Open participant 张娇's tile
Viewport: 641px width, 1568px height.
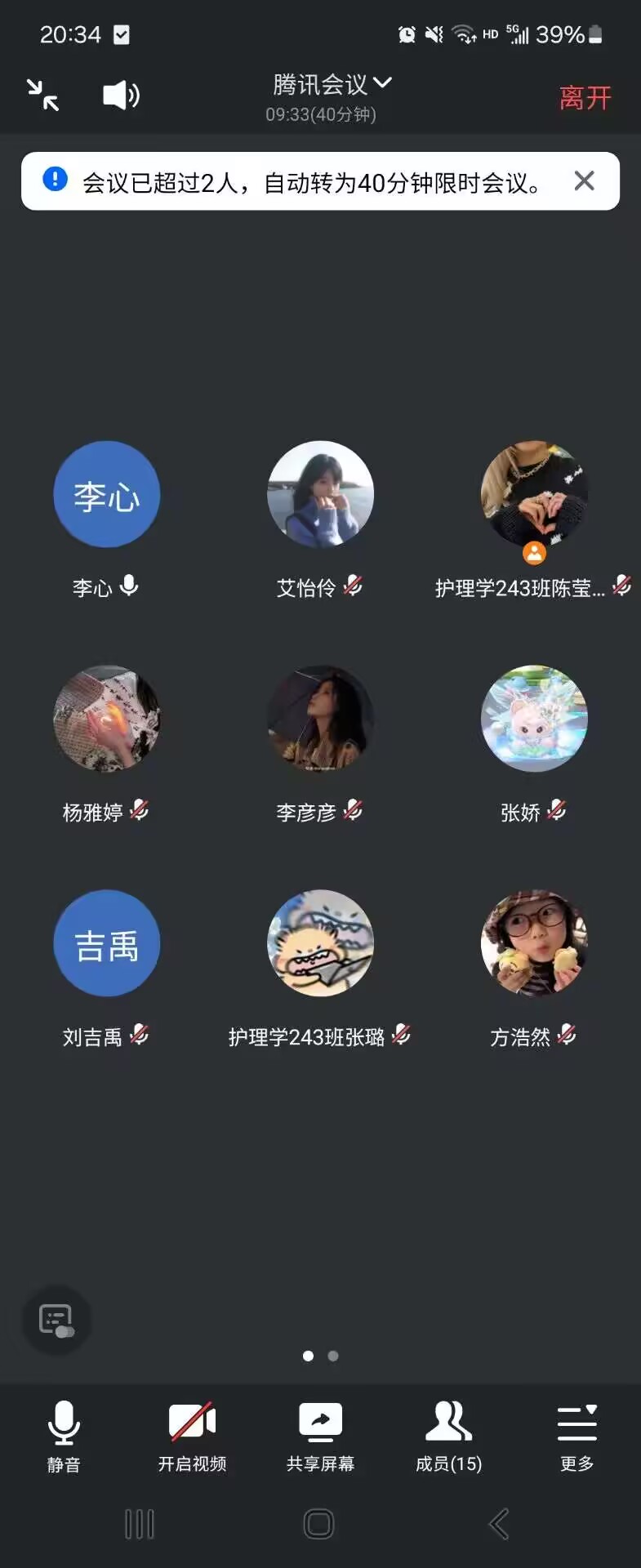pyautogui.click(x=534, y=719)
